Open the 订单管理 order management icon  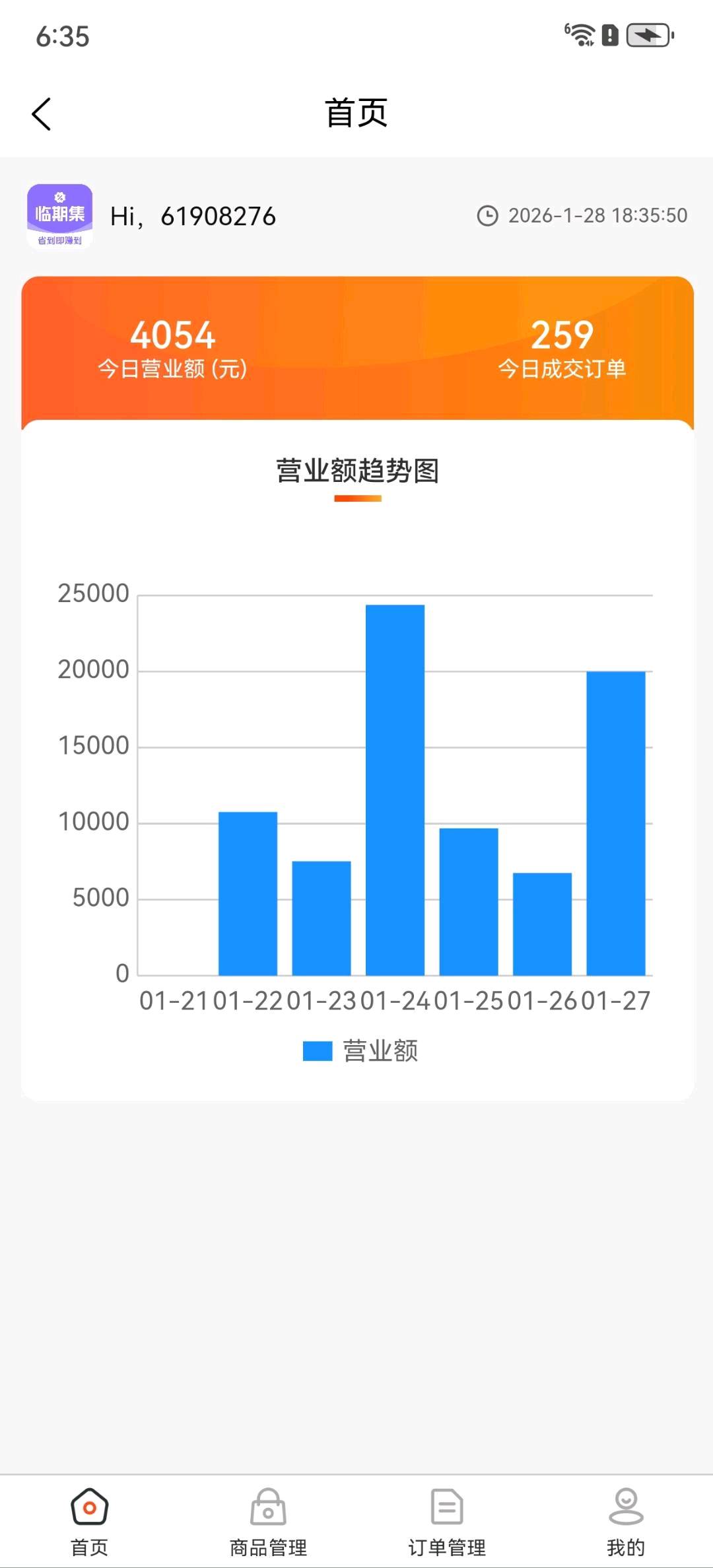pos(446,1509)
